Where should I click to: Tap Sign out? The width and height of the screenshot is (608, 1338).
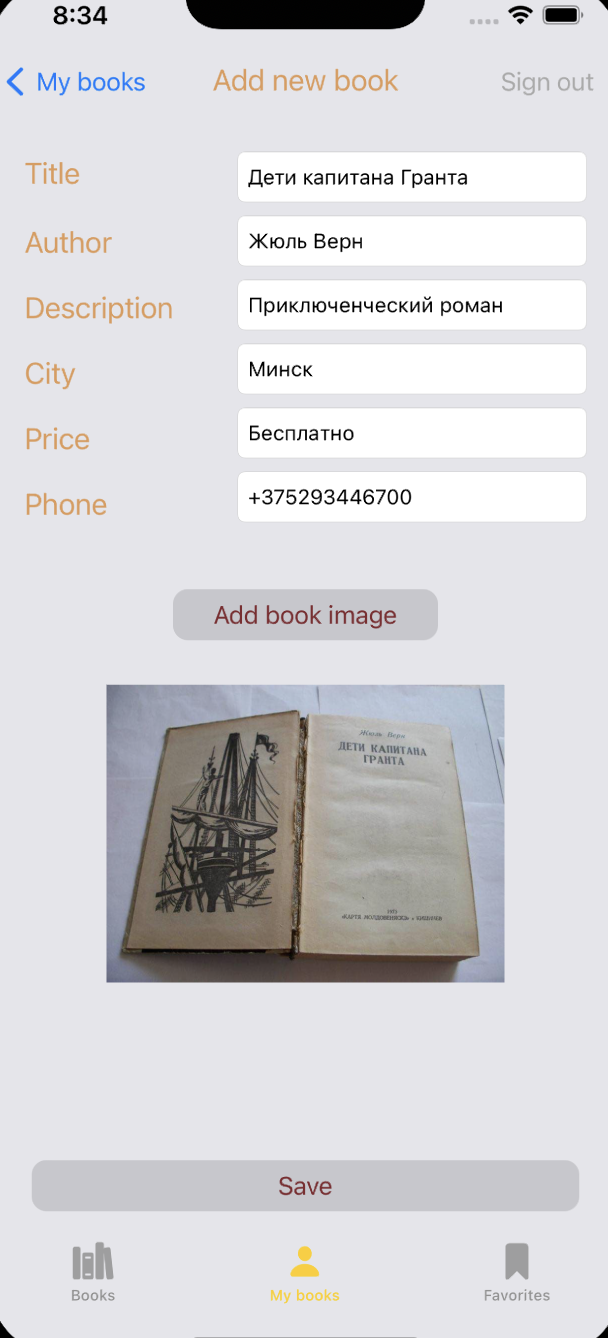pos(547,82)
